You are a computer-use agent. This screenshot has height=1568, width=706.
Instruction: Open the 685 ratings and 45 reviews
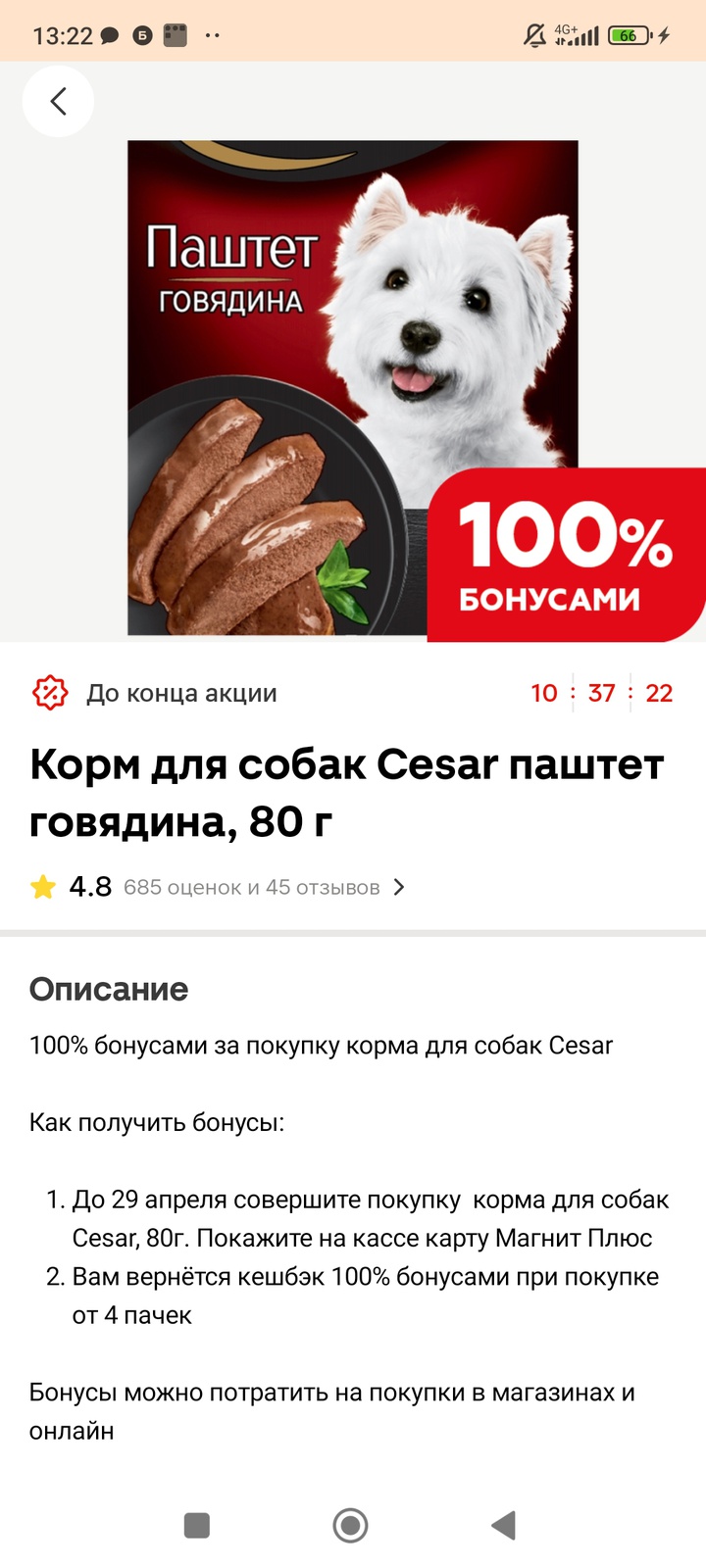(252, 887)
